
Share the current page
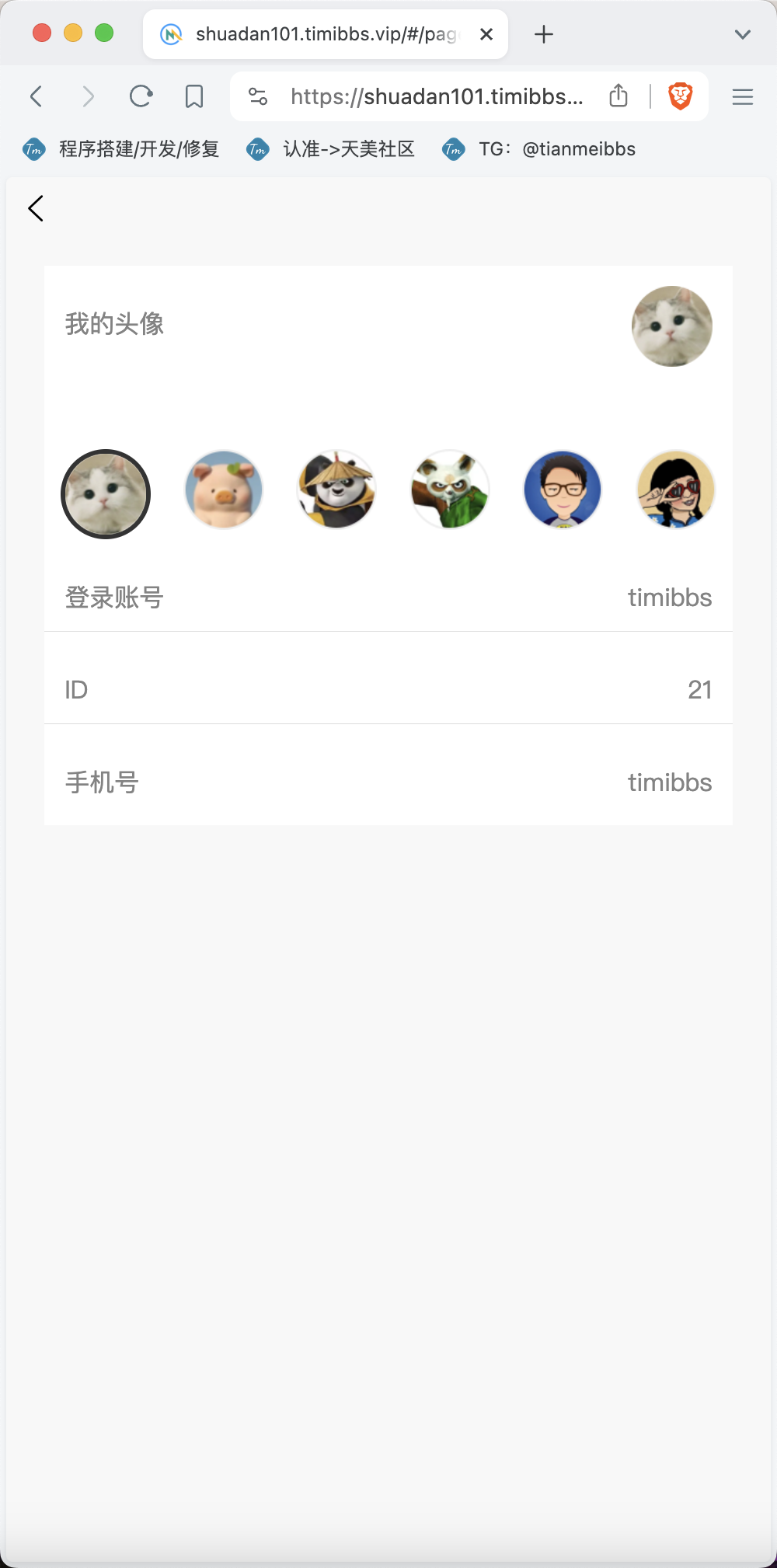[618, 96]
